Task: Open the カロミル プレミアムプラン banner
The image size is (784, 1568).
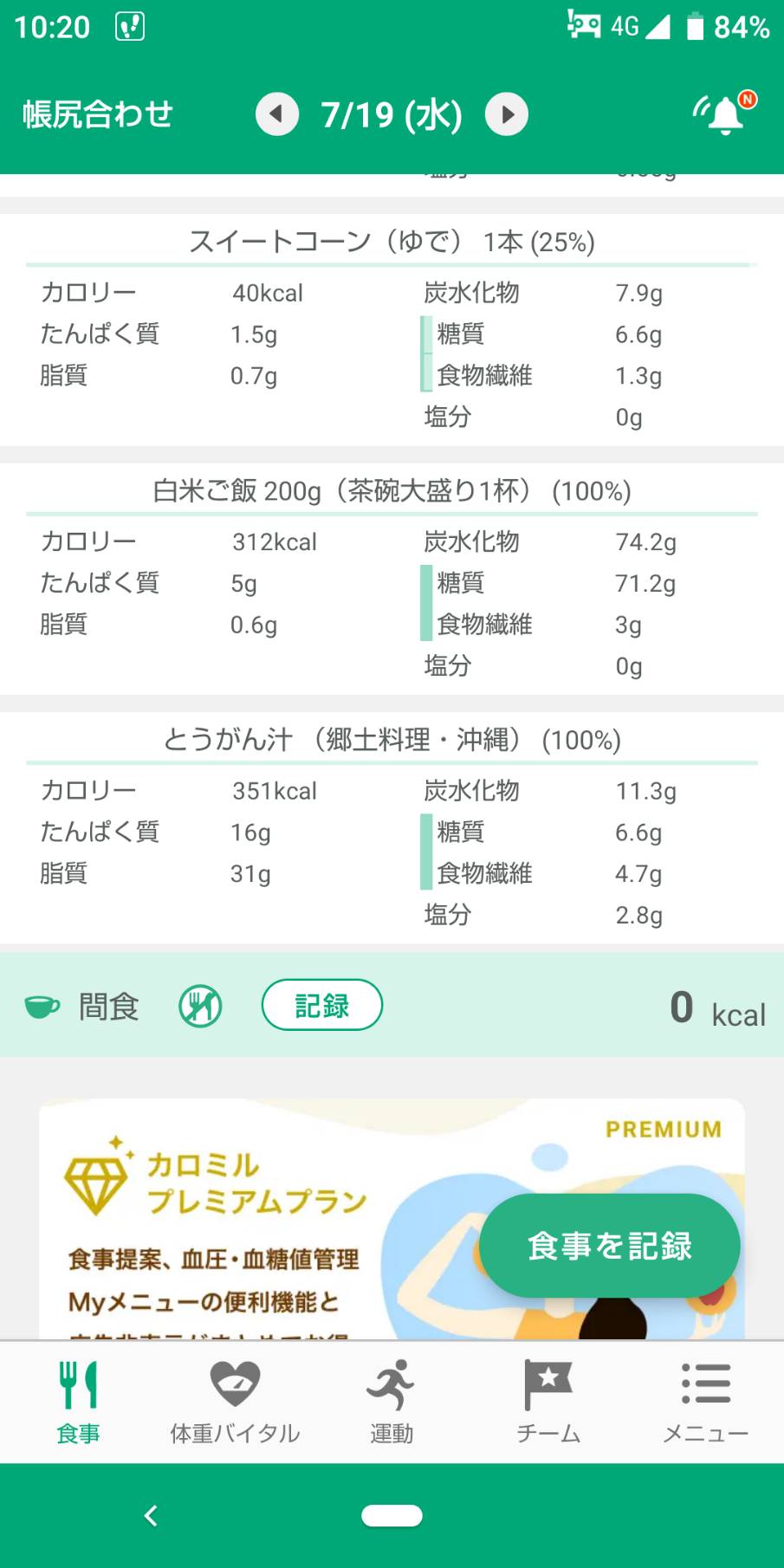Action: [392, 1220]
